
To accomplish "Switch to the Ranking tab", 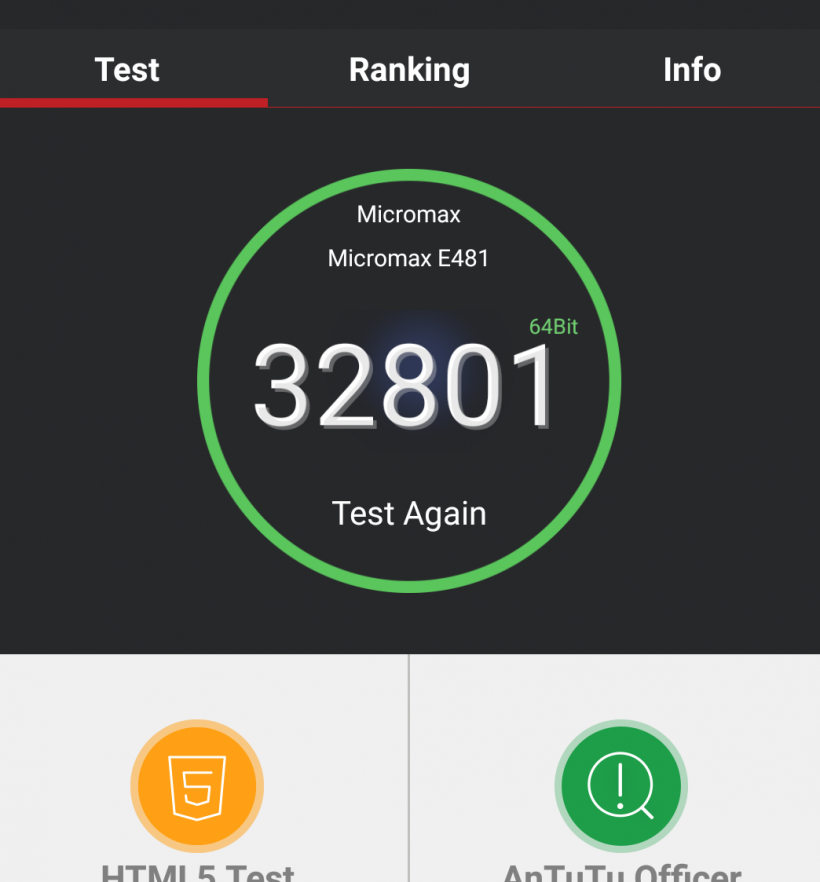I will click(x=409, y=70).
